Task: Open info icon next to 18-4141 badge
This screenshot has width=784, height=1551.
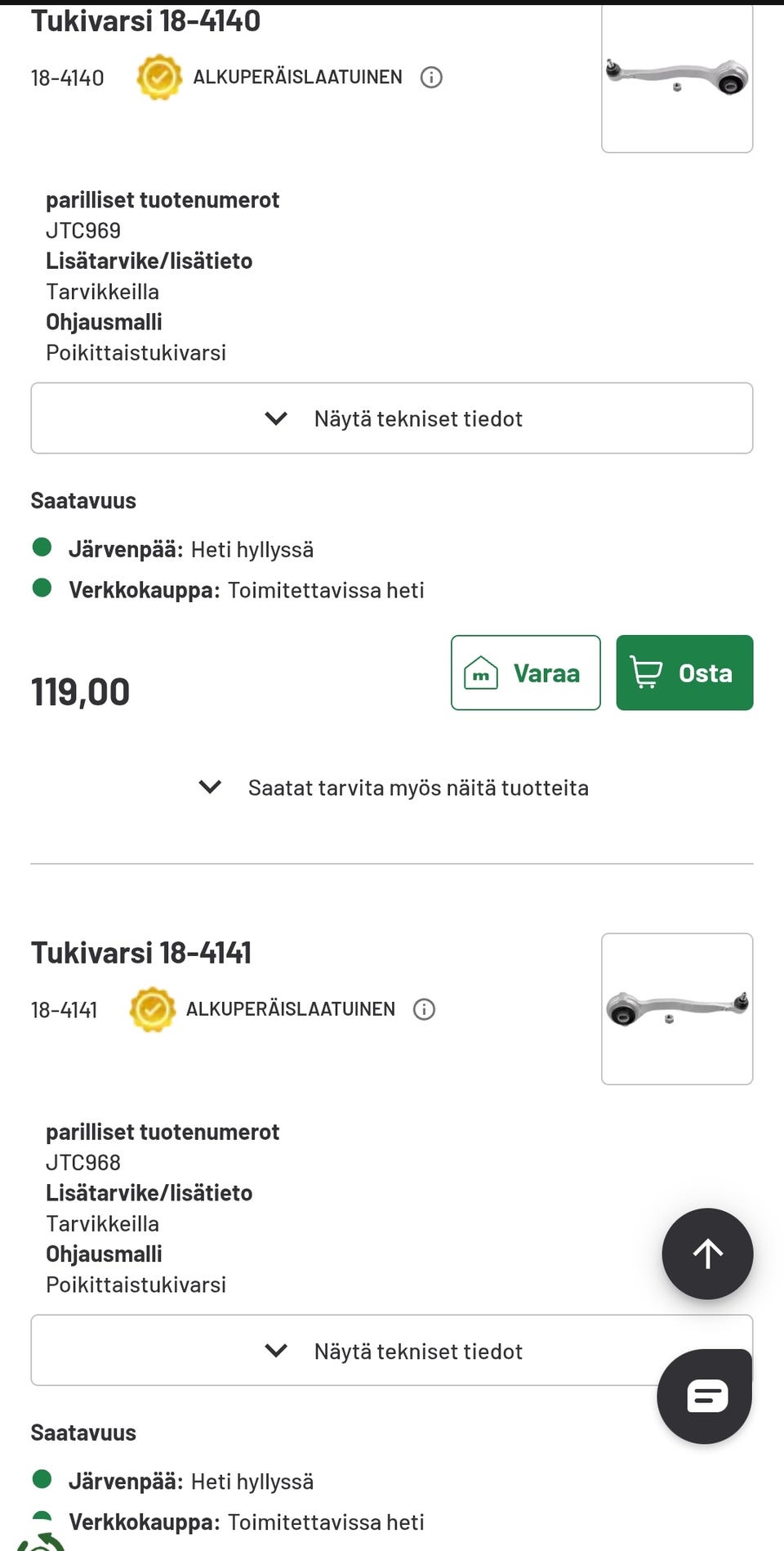Action: tap(424, 1009)
